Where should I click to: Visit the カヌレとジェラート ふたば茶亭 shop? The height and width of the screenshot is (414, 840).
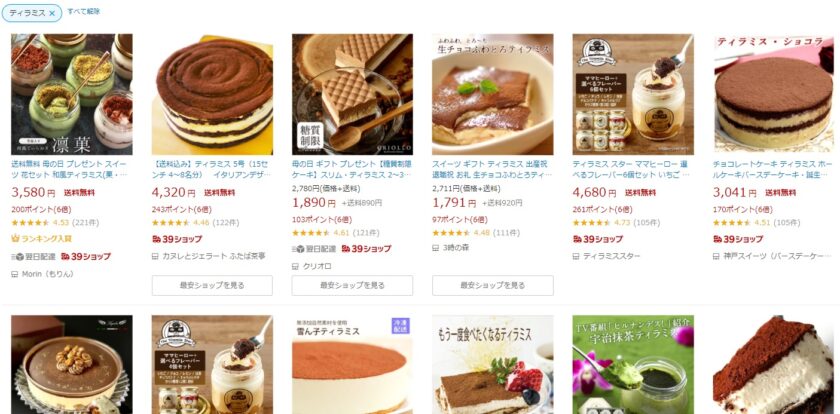point(214,256)
